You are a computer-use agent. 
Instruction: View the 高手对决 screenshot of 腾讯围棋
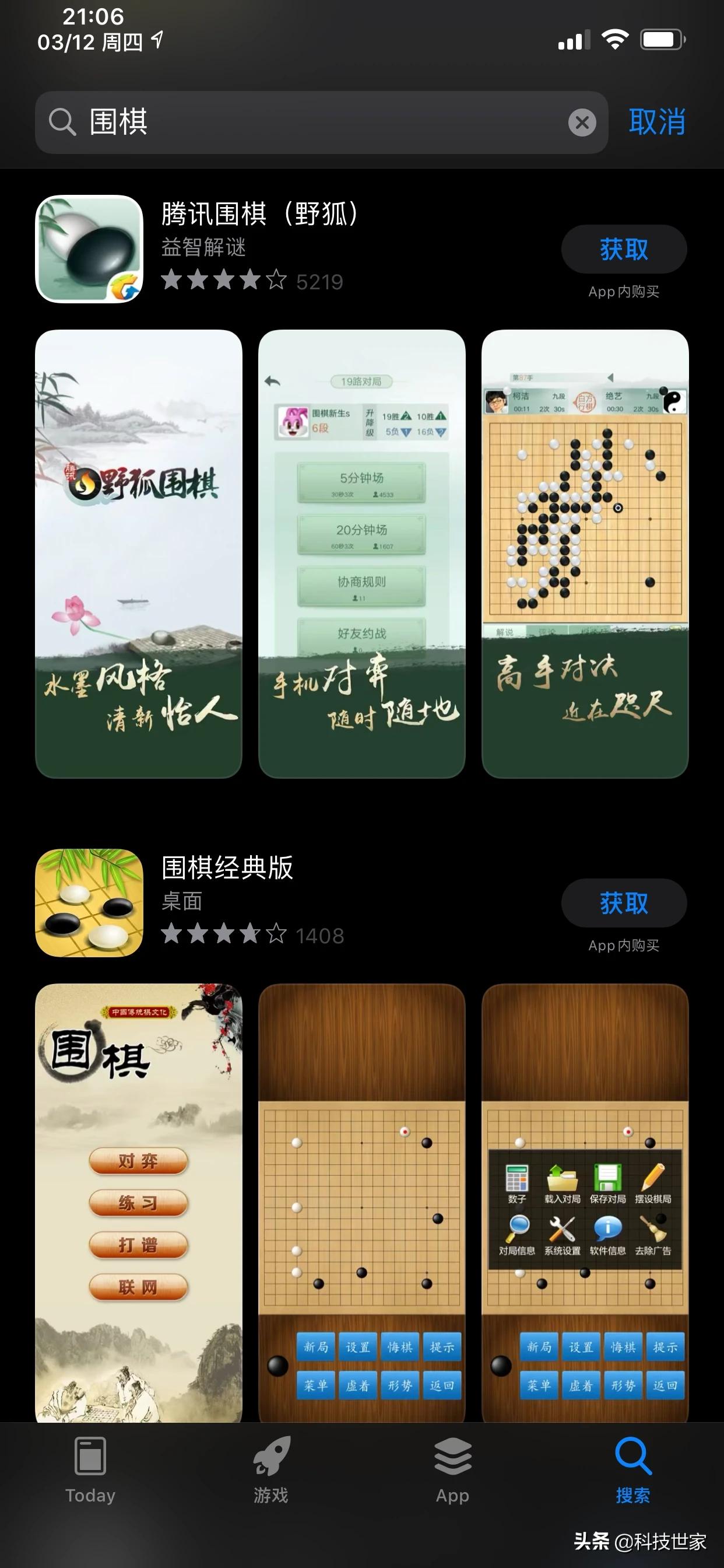click(585, 554)
